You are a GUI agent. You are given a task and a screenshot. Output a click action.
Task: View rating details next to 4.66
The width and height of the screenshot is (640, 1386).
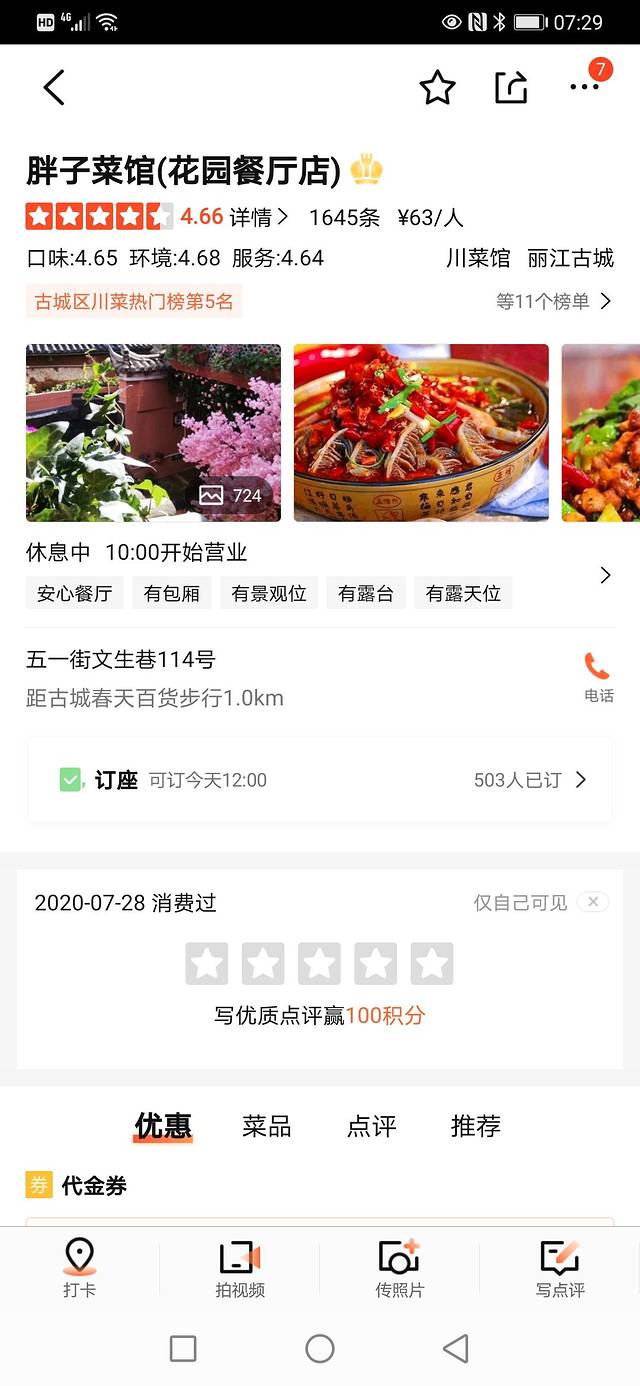pos(259,217)
